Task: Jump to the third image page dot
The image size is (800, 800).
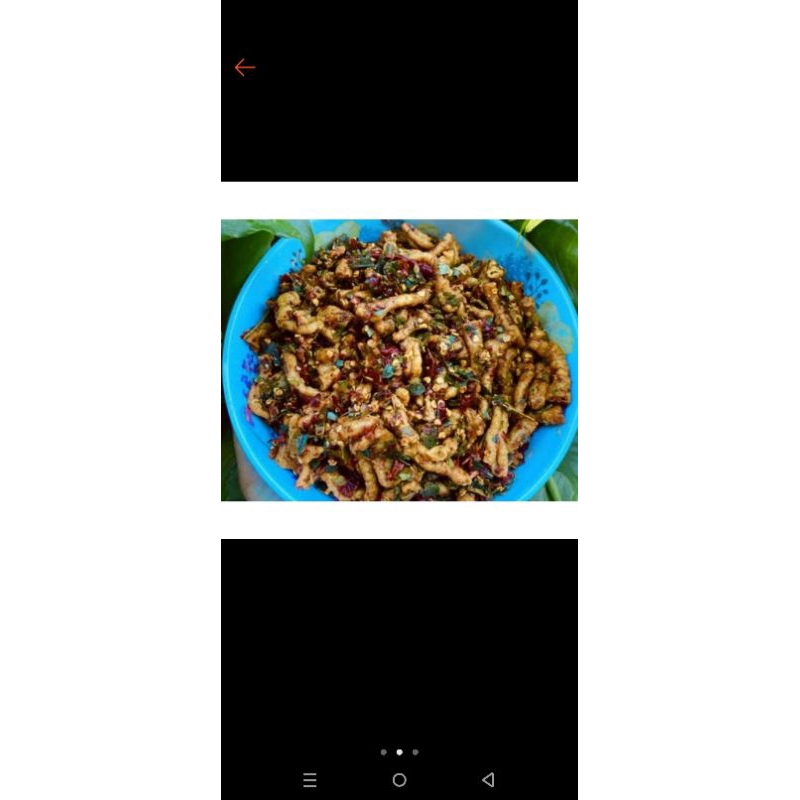Action: [x=415, y=752]
